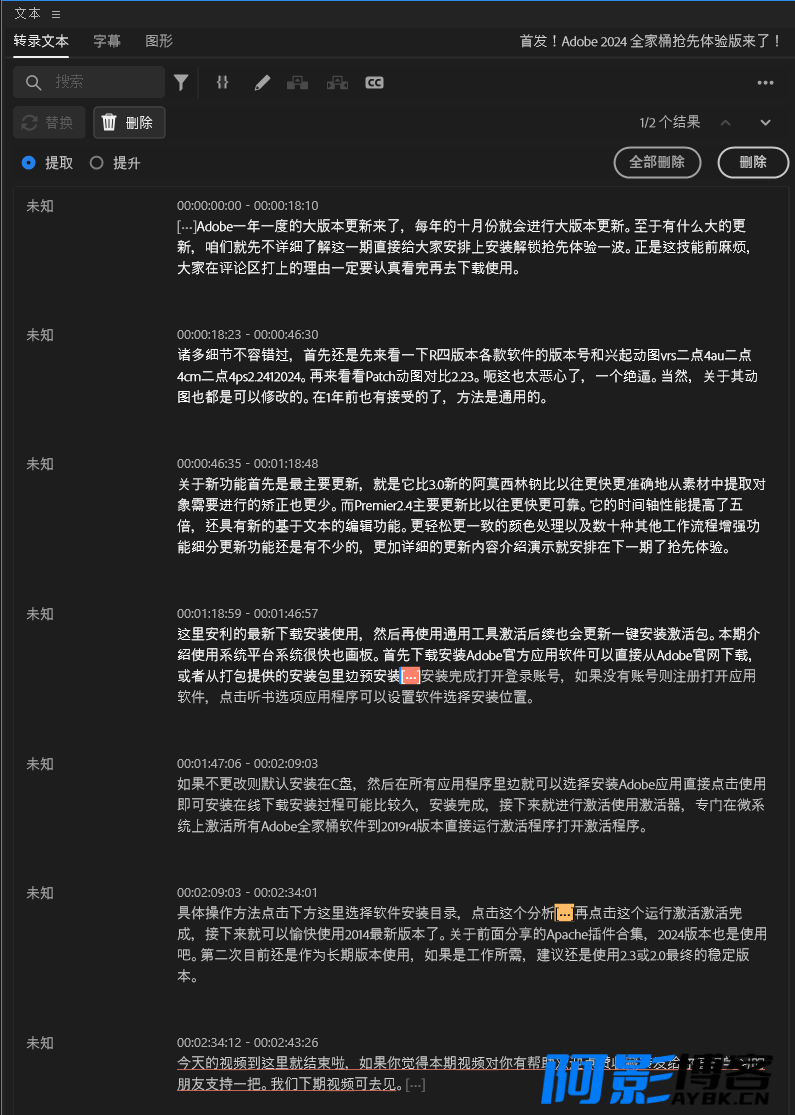Image resolution: width=795 pixels, height=1115 pixels.
Task: Switch to the 转录文本 tab
Action: coord(41,41)
